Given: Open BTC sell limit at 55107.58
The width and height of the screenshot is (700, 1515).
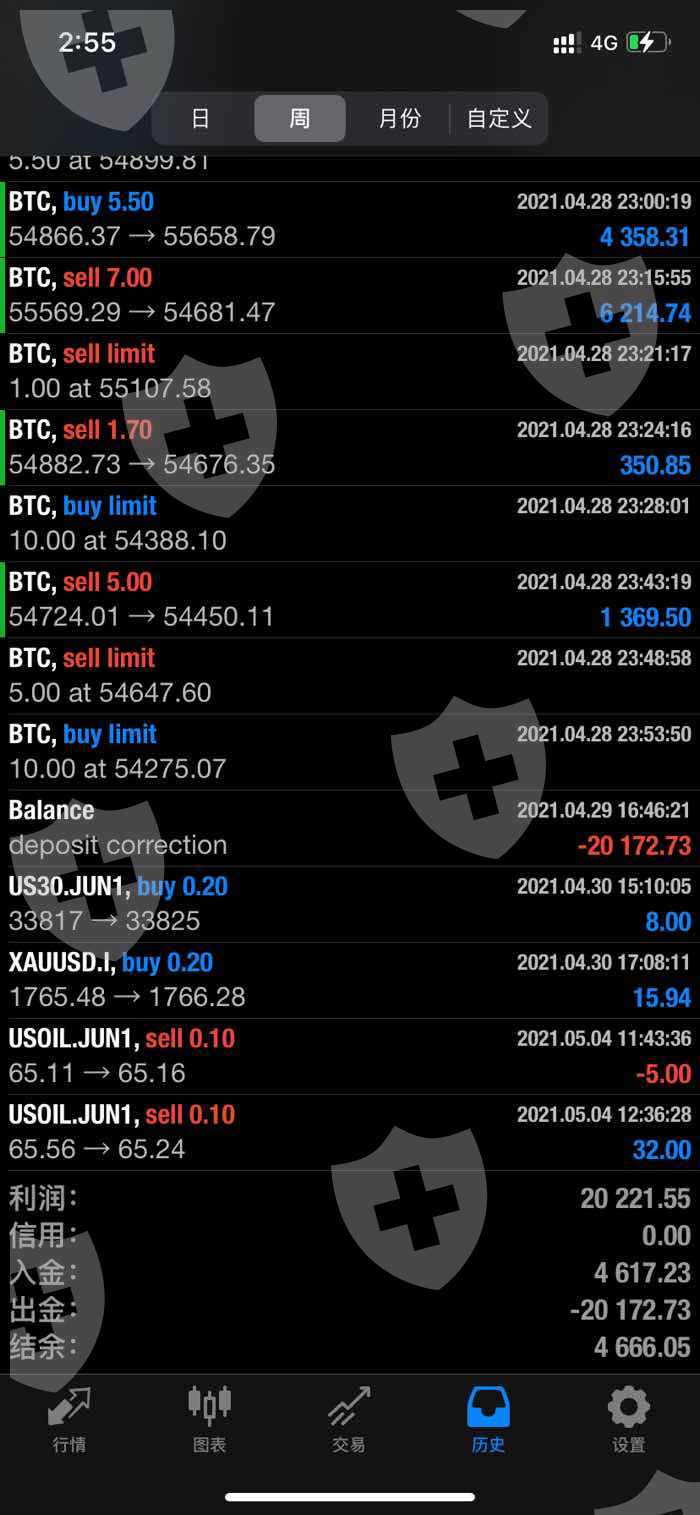Looking at the screenshot, I should pos(350,371).
